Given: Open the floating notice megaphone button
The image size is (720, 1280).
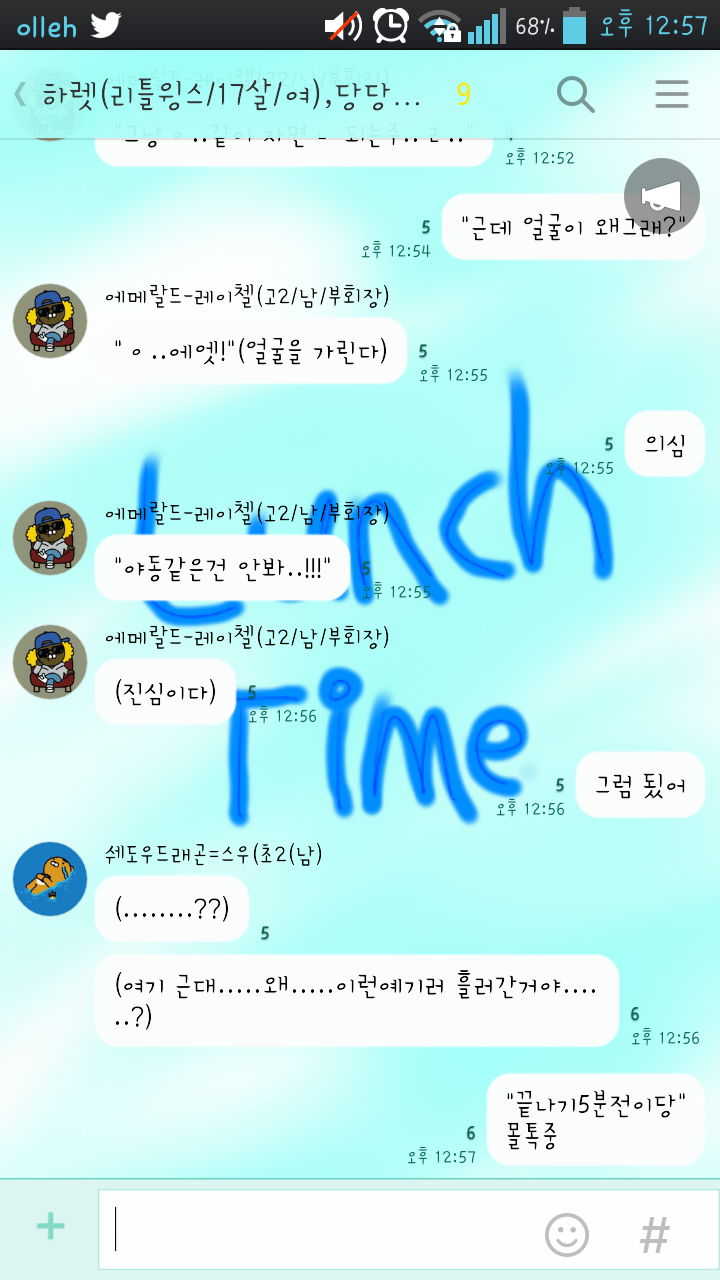Looking at the screenshot, I should point(661,196).
